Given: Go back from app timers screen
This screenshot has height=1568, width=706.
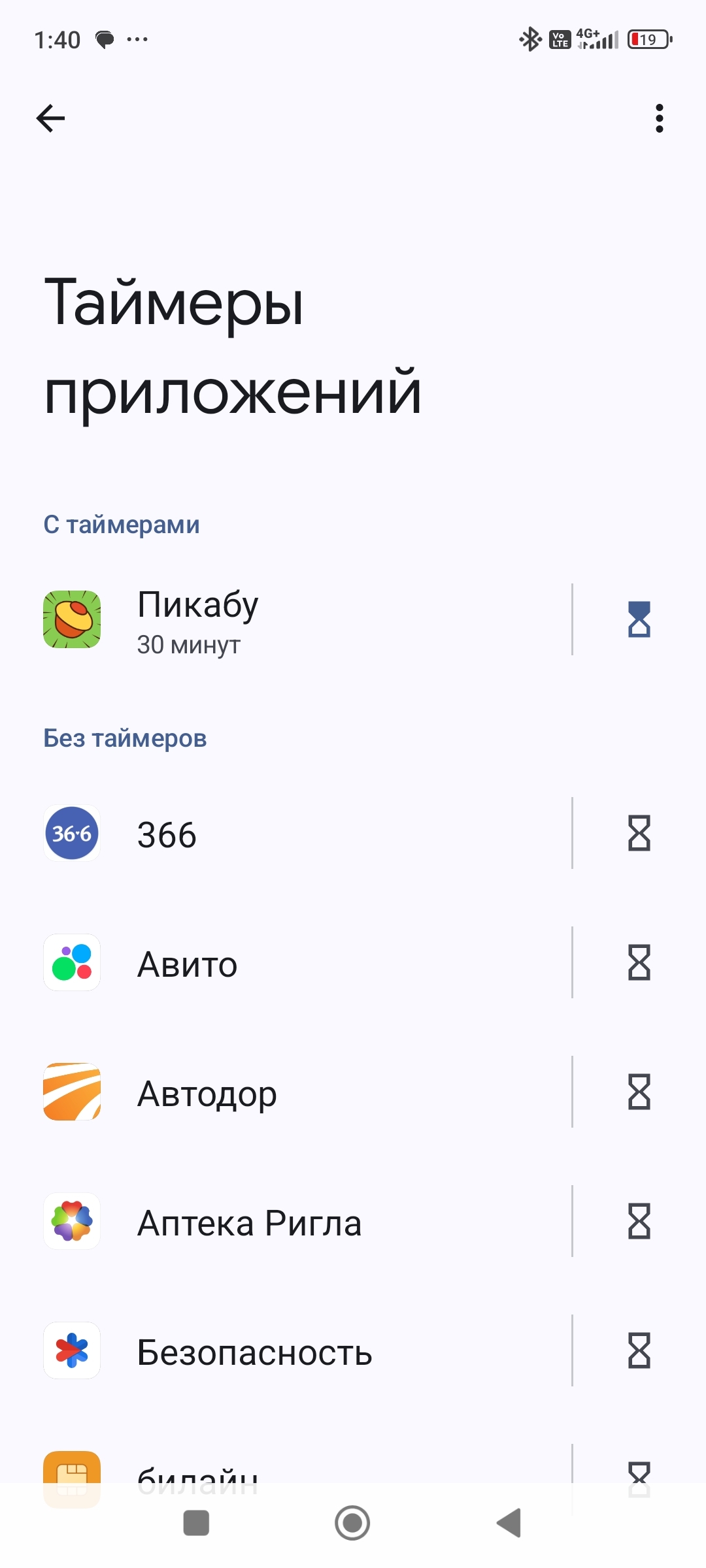Looking at the screenshot, I should (50, 118).
